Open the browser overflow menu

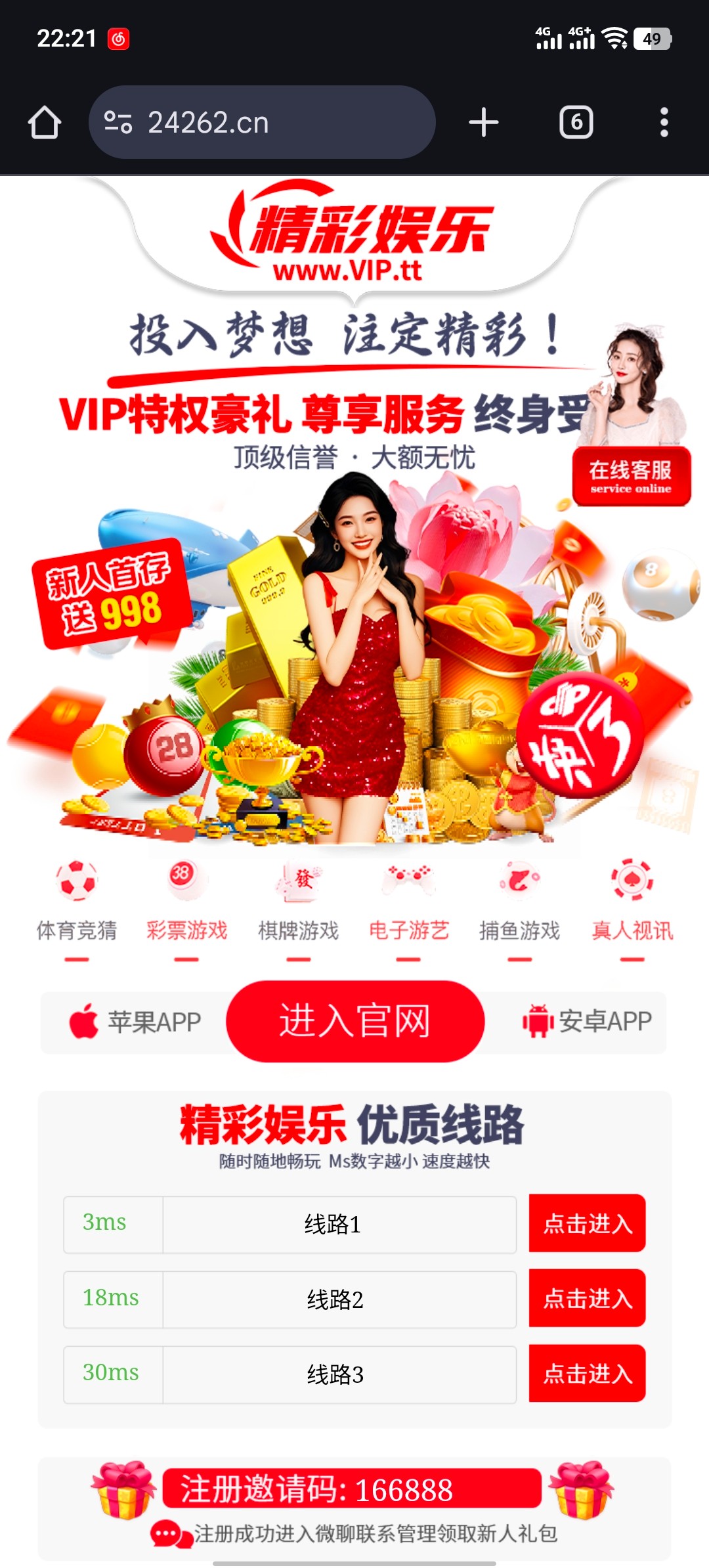pos(664,123)
